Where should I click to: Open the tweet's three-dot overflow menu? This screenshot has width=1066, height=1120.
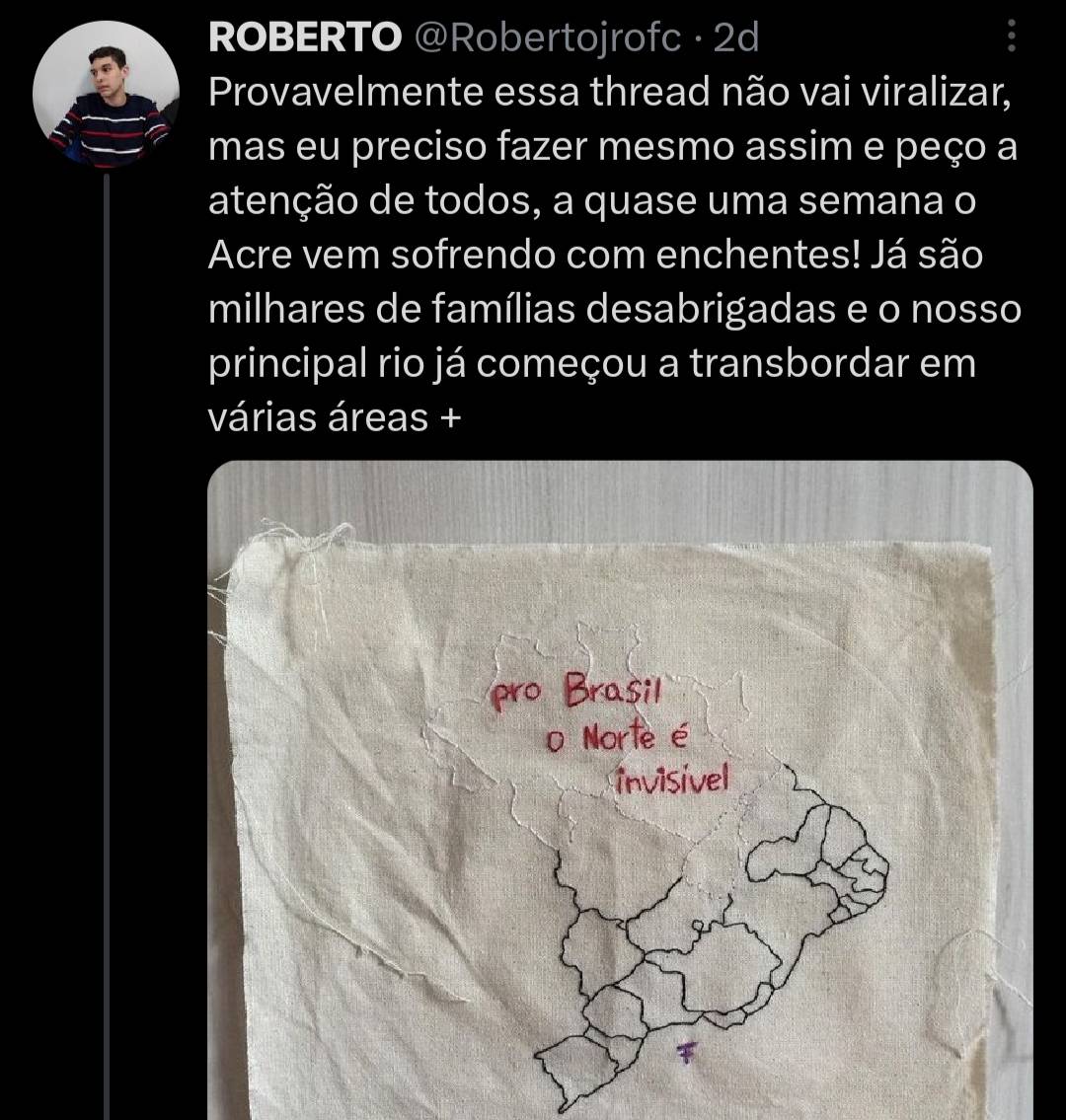[x=1011, y=38]
